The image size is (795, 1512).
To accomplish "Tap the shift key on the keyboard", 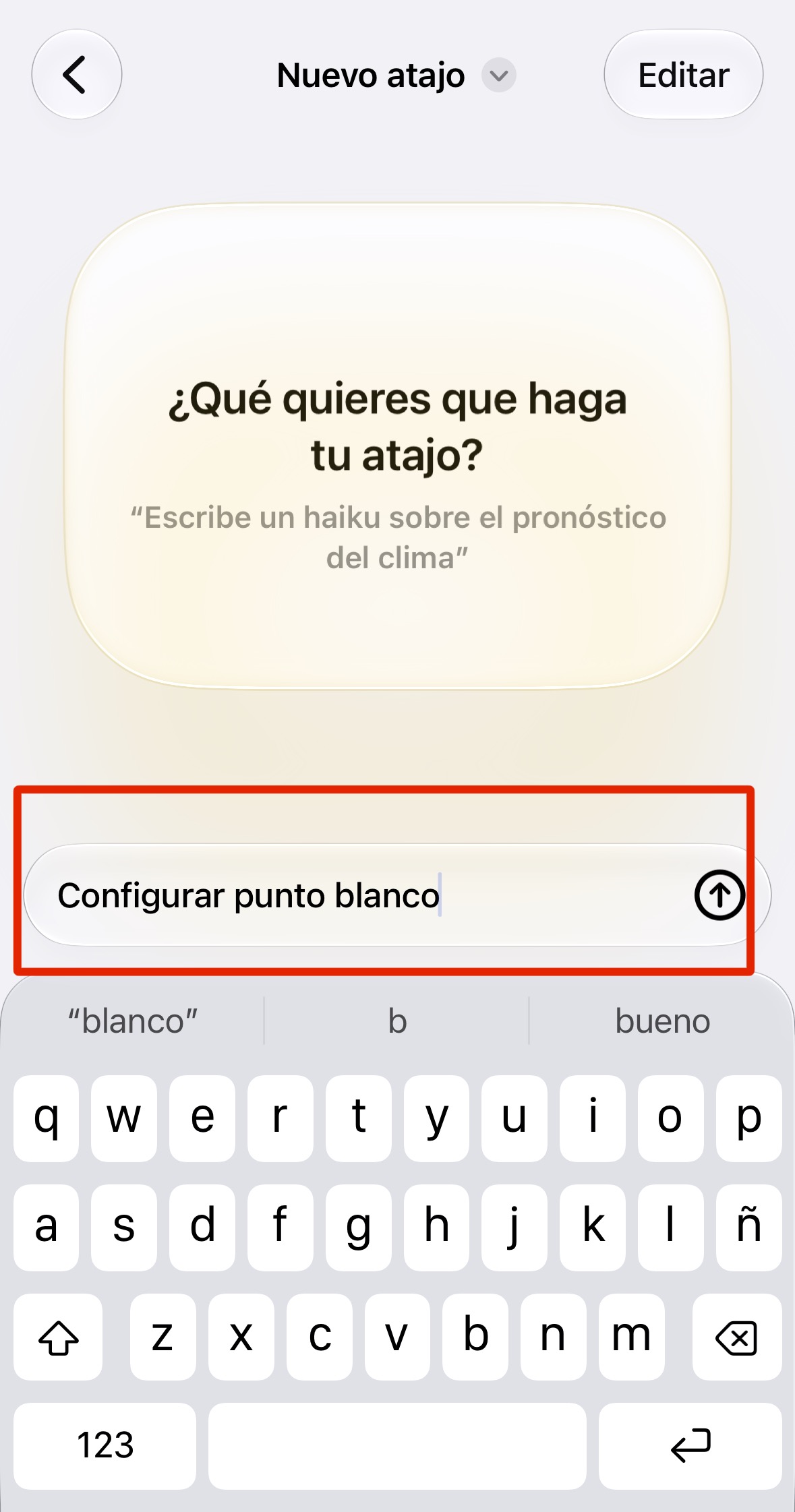I will (x=58, y=1337).
